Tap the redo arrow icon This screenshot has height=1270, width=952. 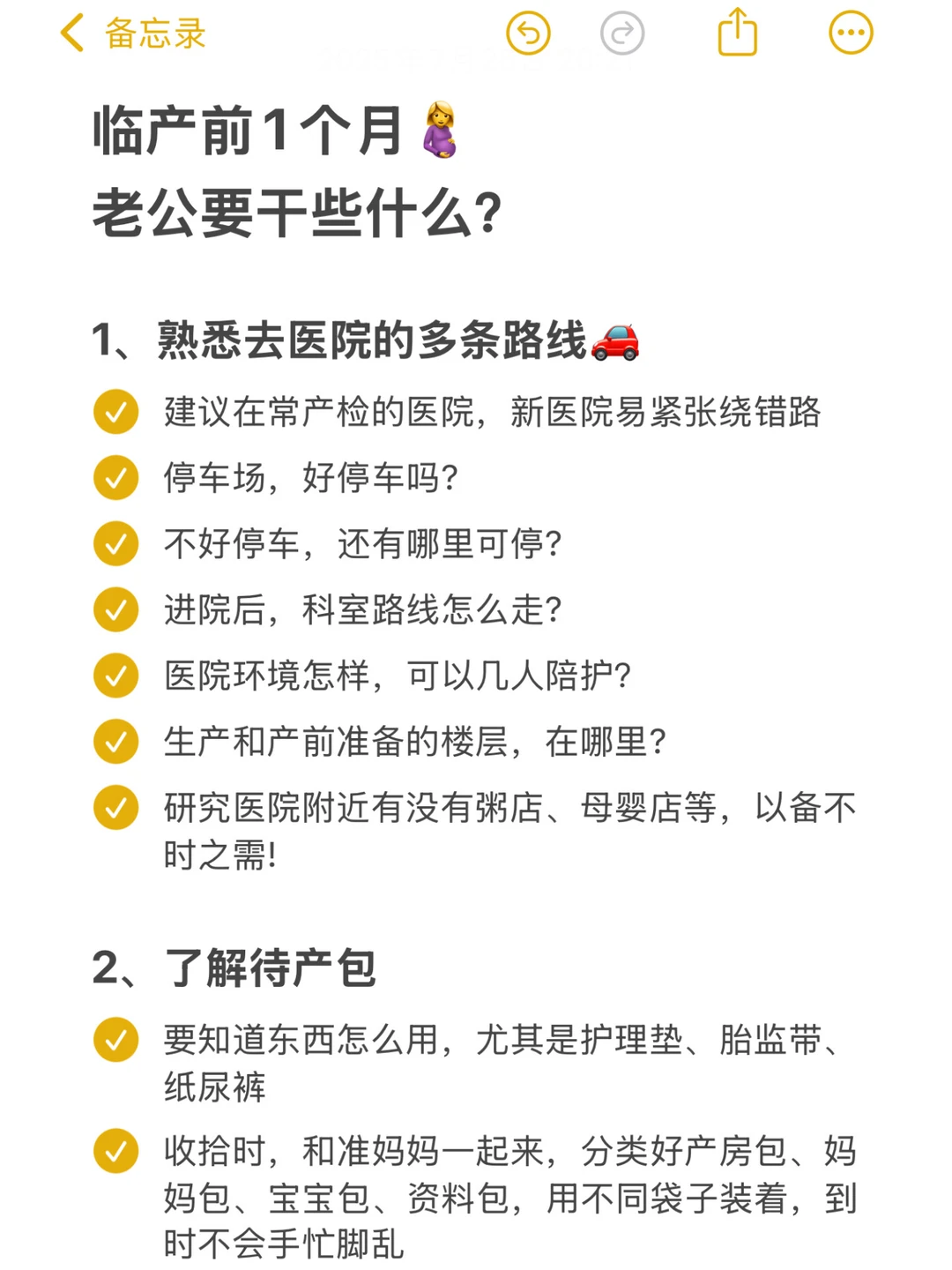click(622, 33)
